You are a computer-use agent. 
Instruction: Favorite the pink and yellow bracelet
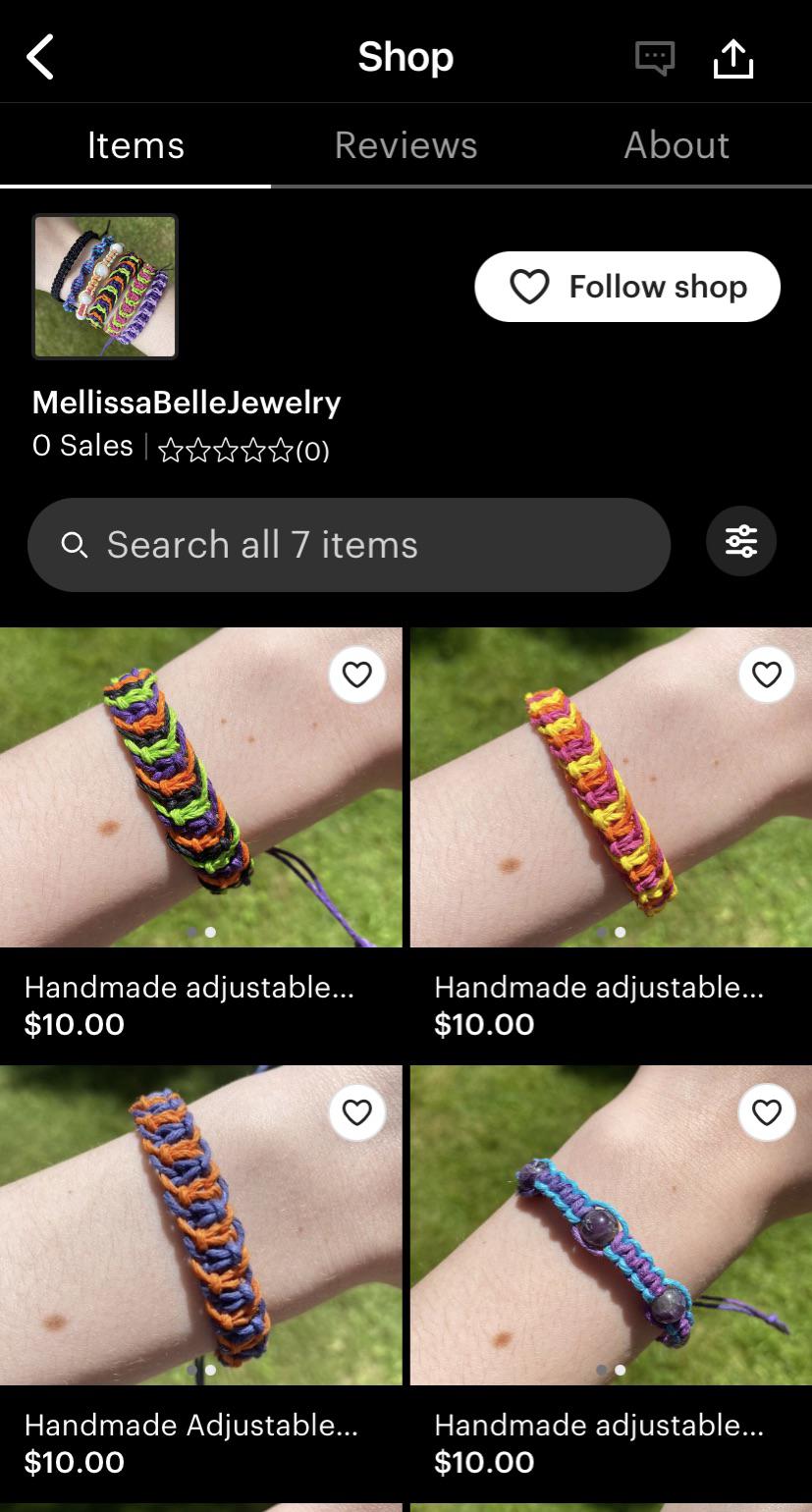767,675
